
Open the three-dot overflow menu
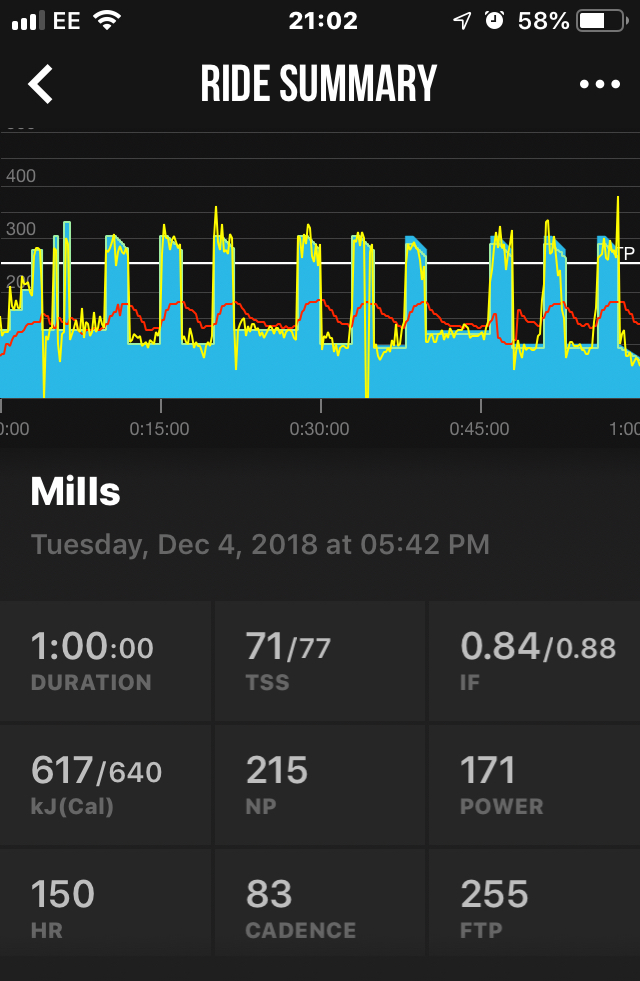[599, 84]
